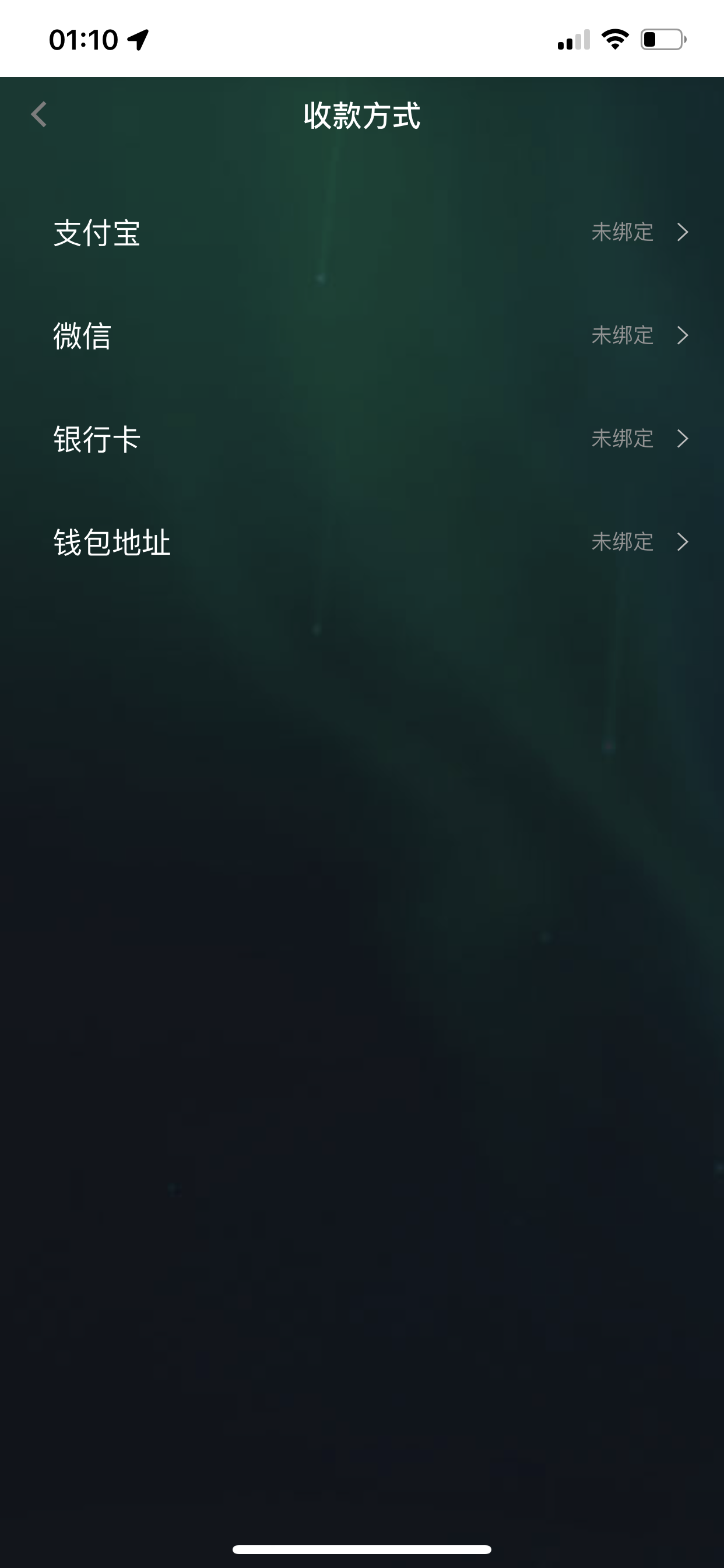Open the 钱包地址 binding row
This screenshot has width=724, height=1568.
[x=362, y=542]
